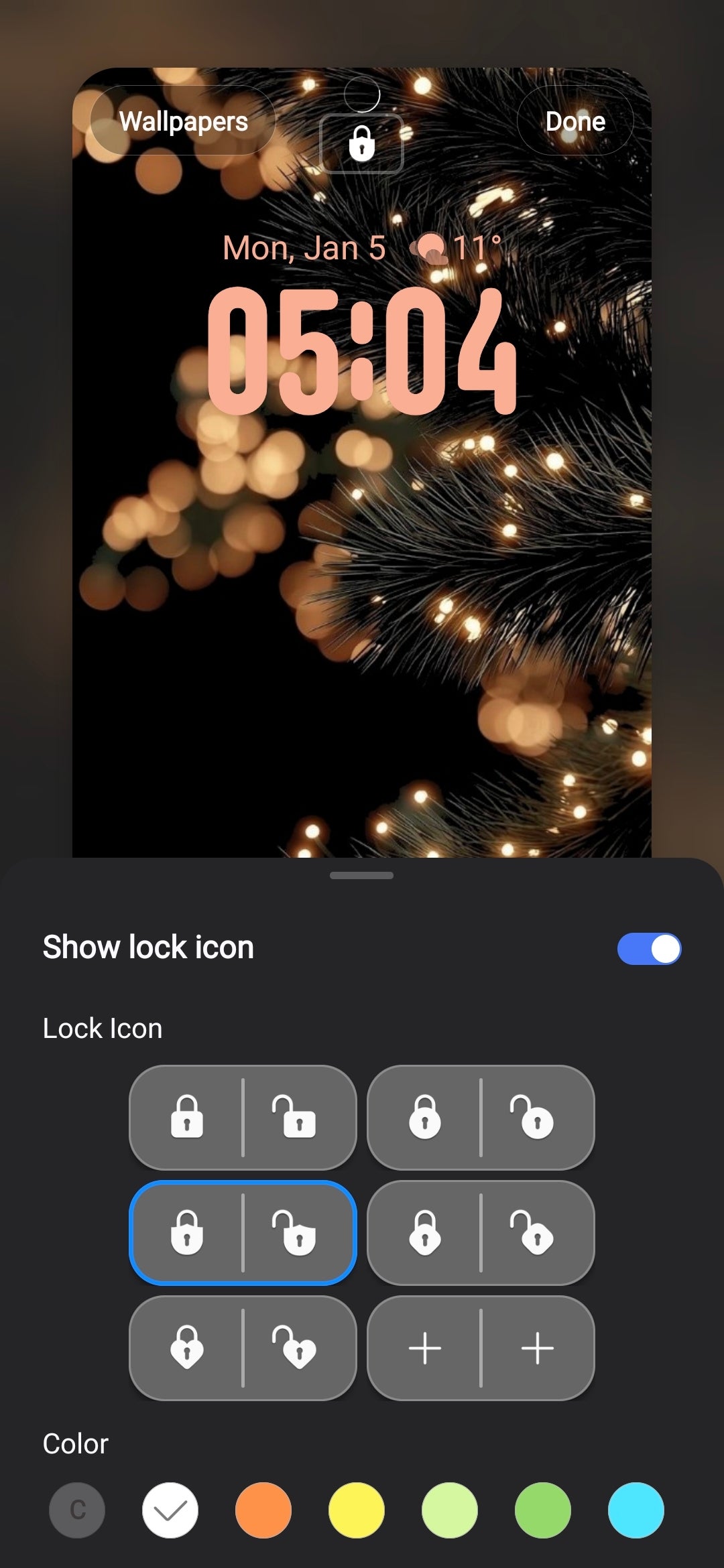724x1568 pixels.
Task: Open the custom color picker swatch
Action: 77,1510
